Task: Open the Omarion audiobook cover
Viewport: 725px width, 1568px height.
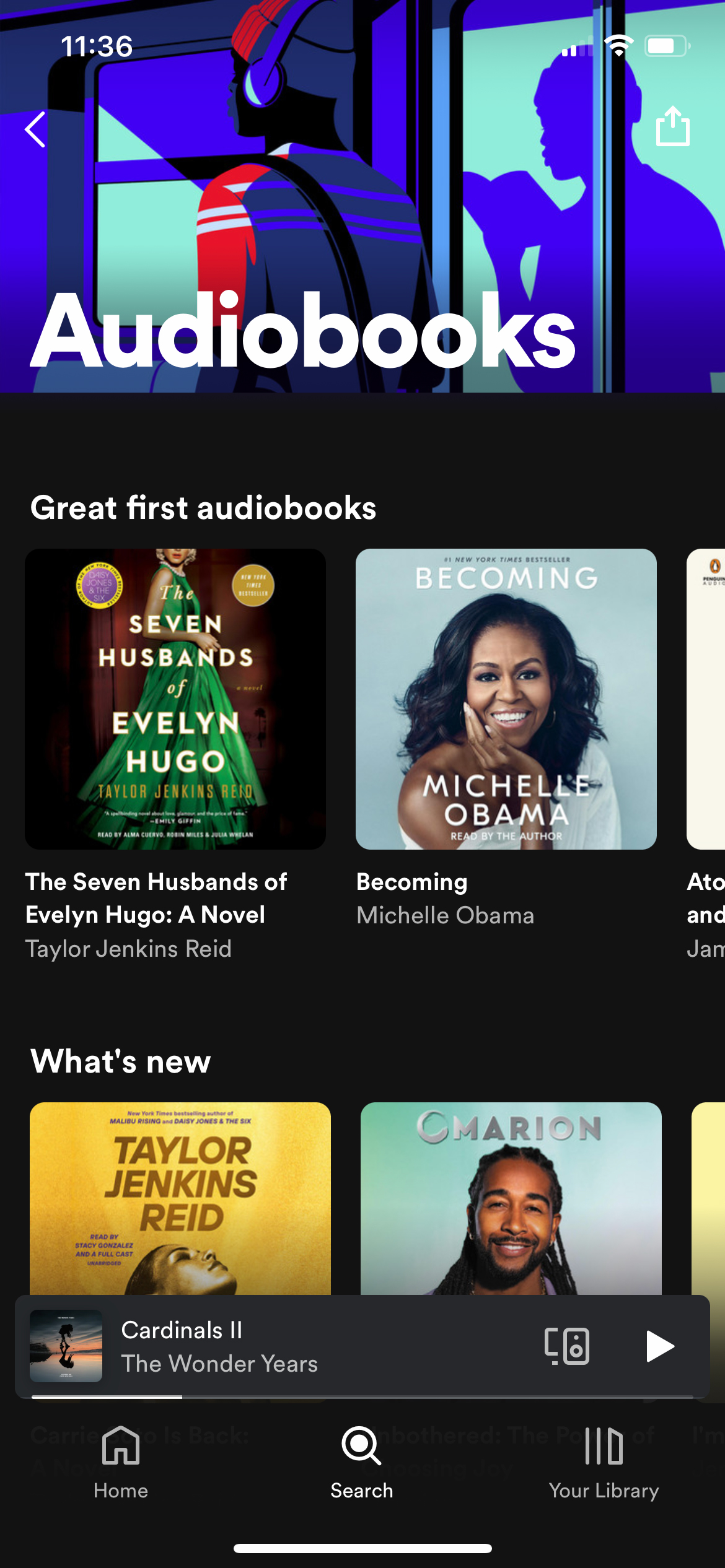Action: click(x=511, y=1198)
